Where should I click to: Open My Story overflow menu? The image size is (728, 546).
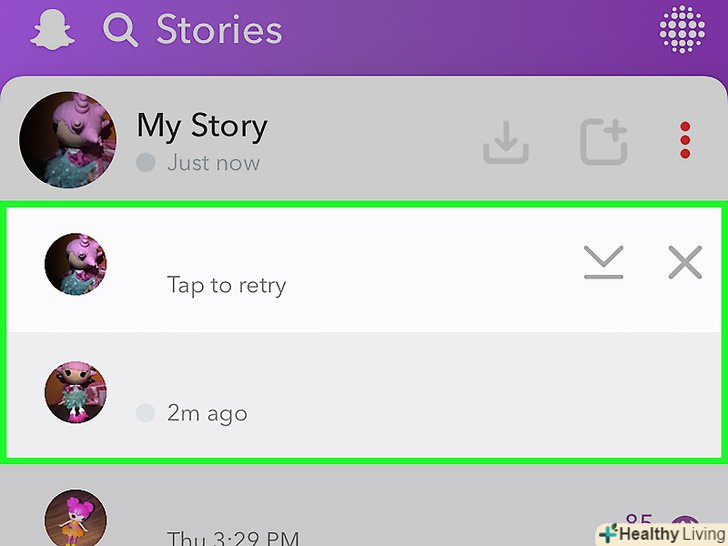coord(685,141)
